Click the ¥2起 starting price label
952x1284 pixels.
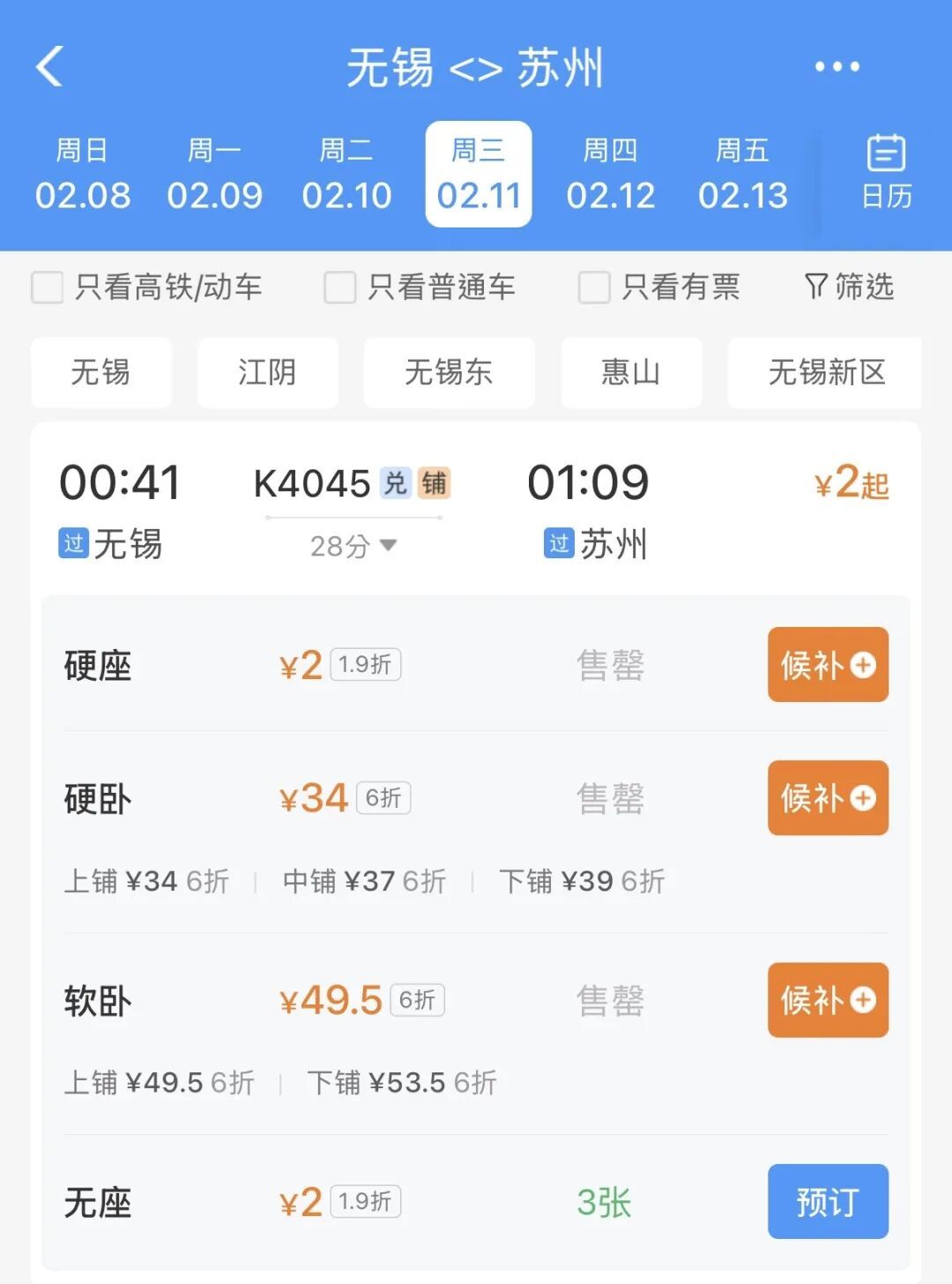pos(849,481)
